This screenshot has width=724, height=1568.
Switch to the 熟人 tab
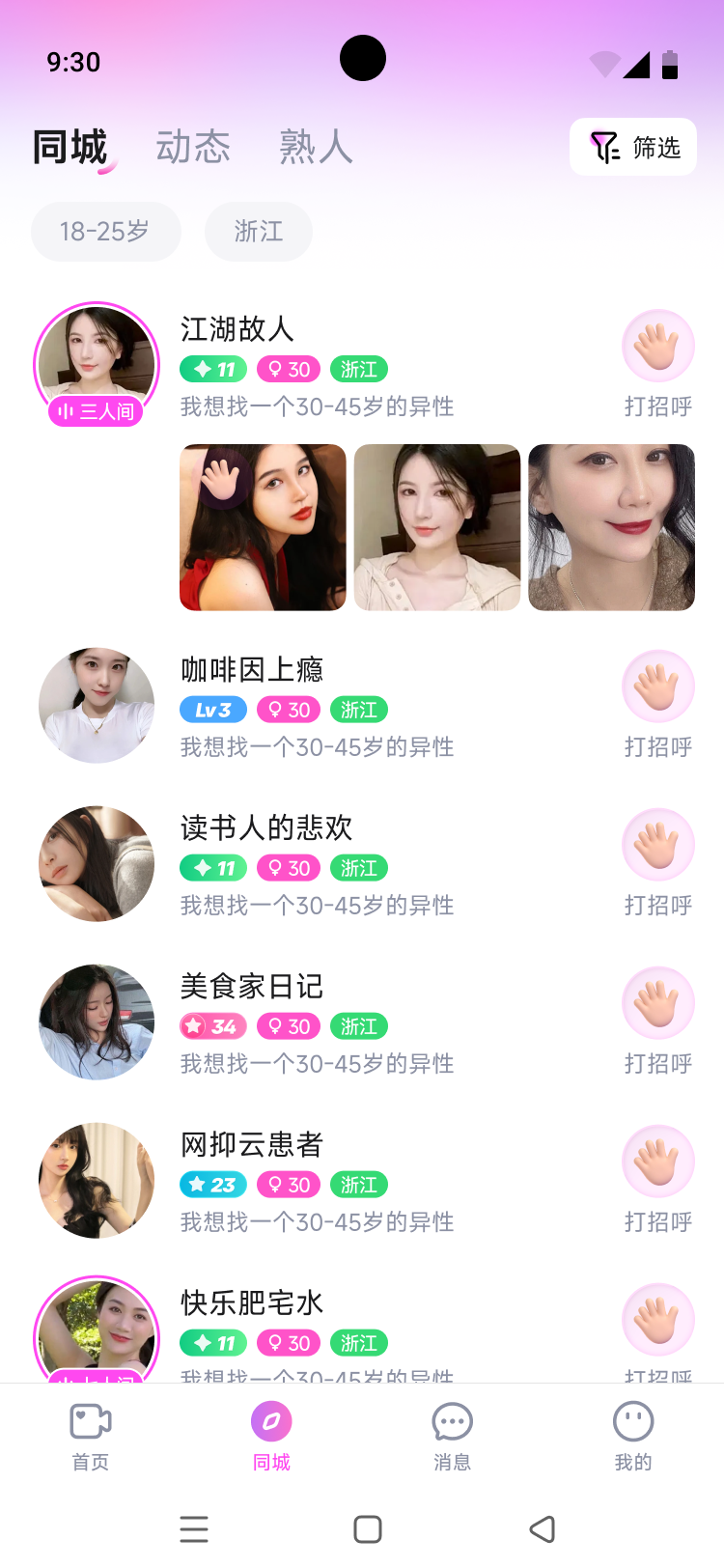coord(317,147)
